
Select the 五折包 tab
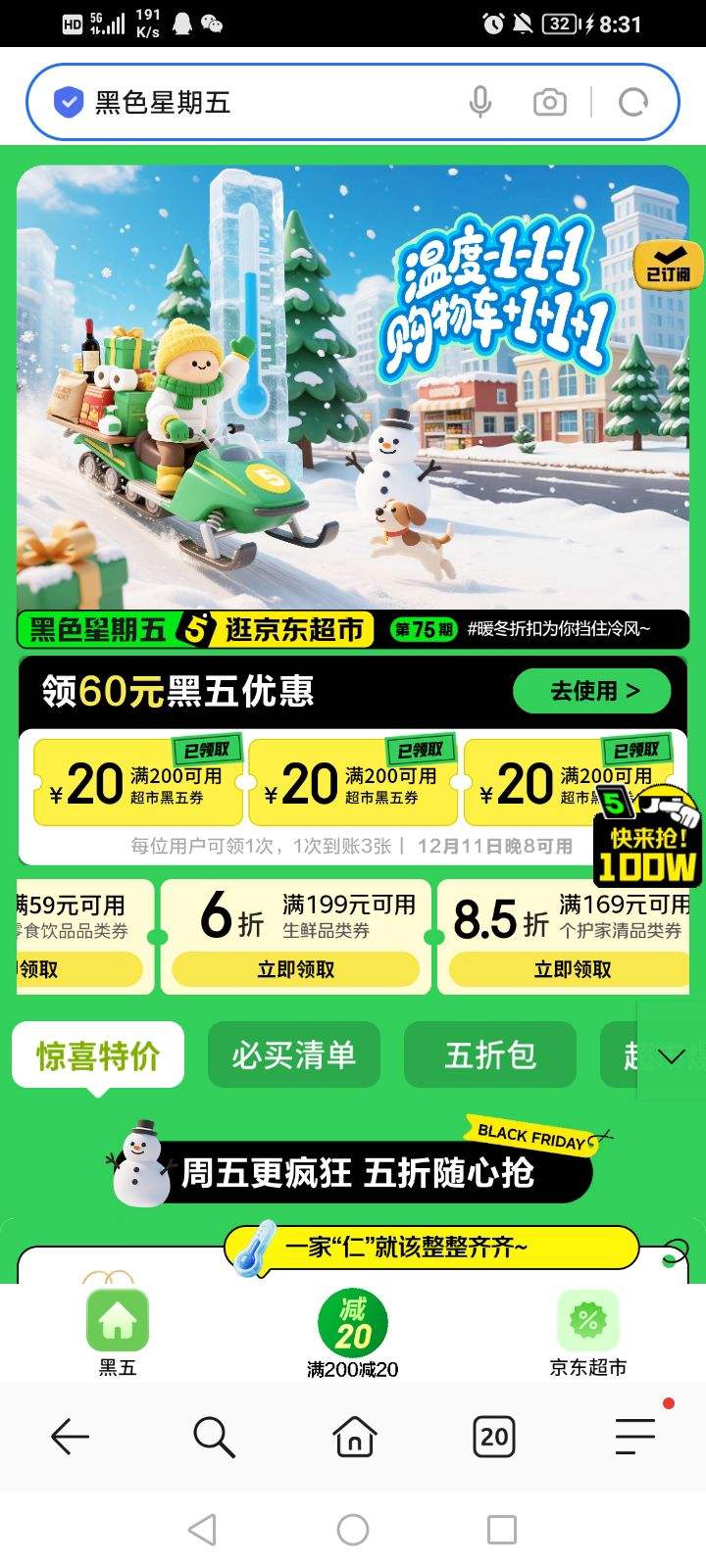point(490,1055)
